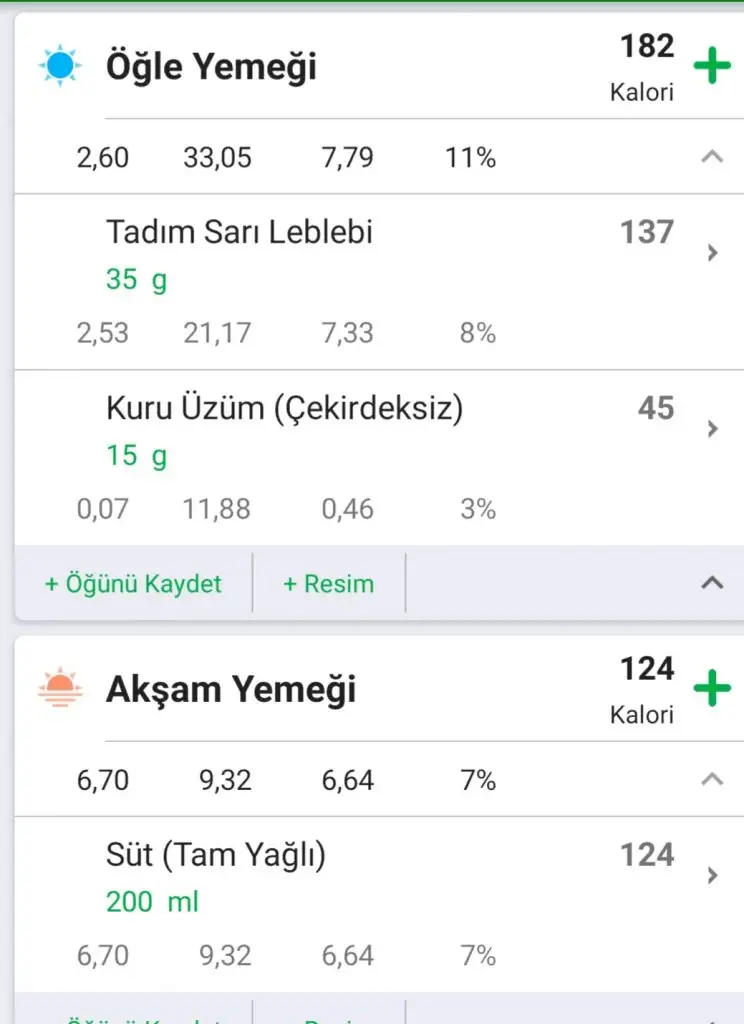Collapse the Akşam Yemeği nutrient summary

click(712, 779)
